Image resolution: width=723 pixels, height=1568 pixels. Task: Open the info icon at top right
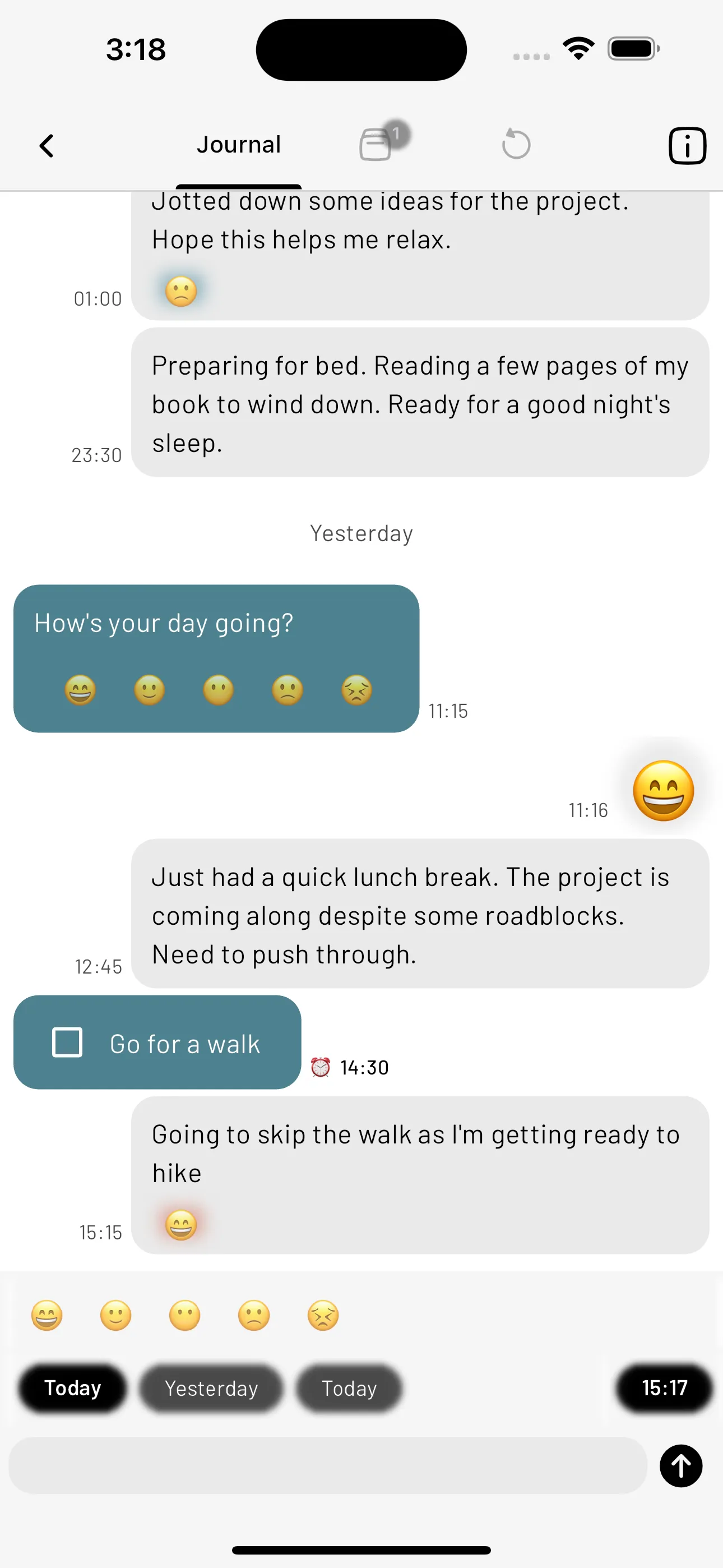pos(687,145)
